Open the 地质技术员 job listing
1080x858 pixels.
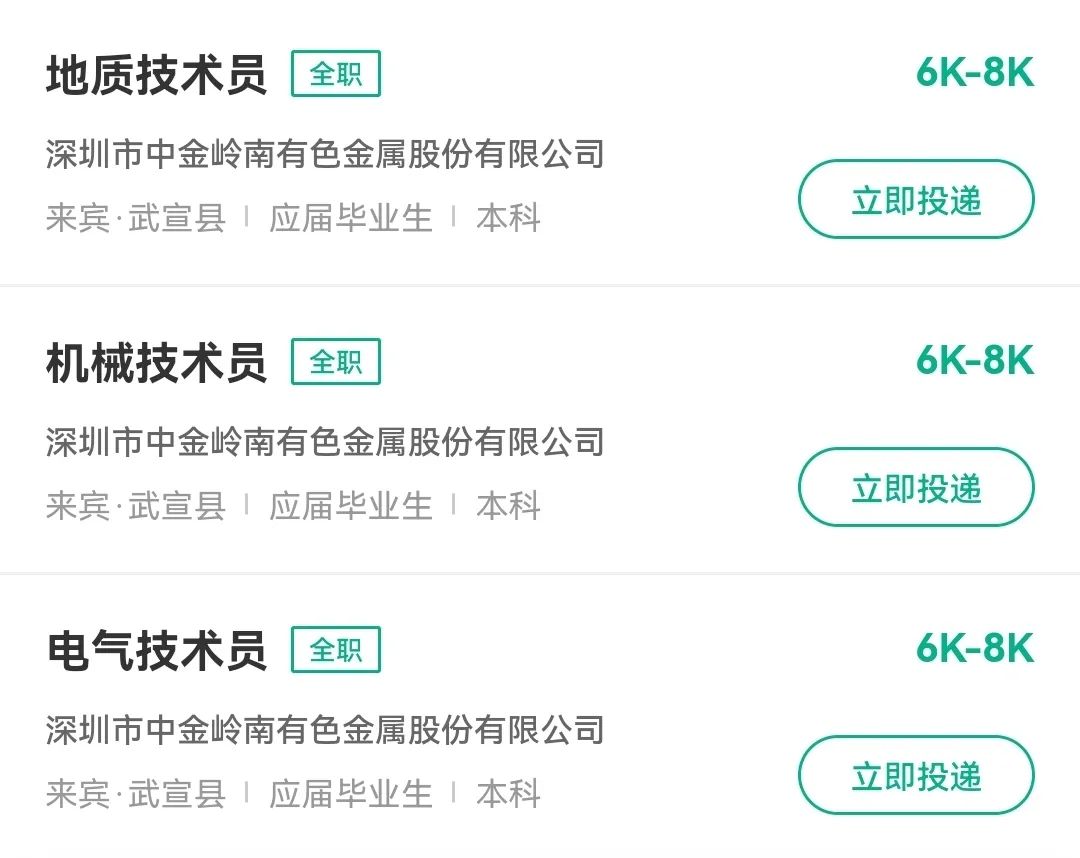157,76
